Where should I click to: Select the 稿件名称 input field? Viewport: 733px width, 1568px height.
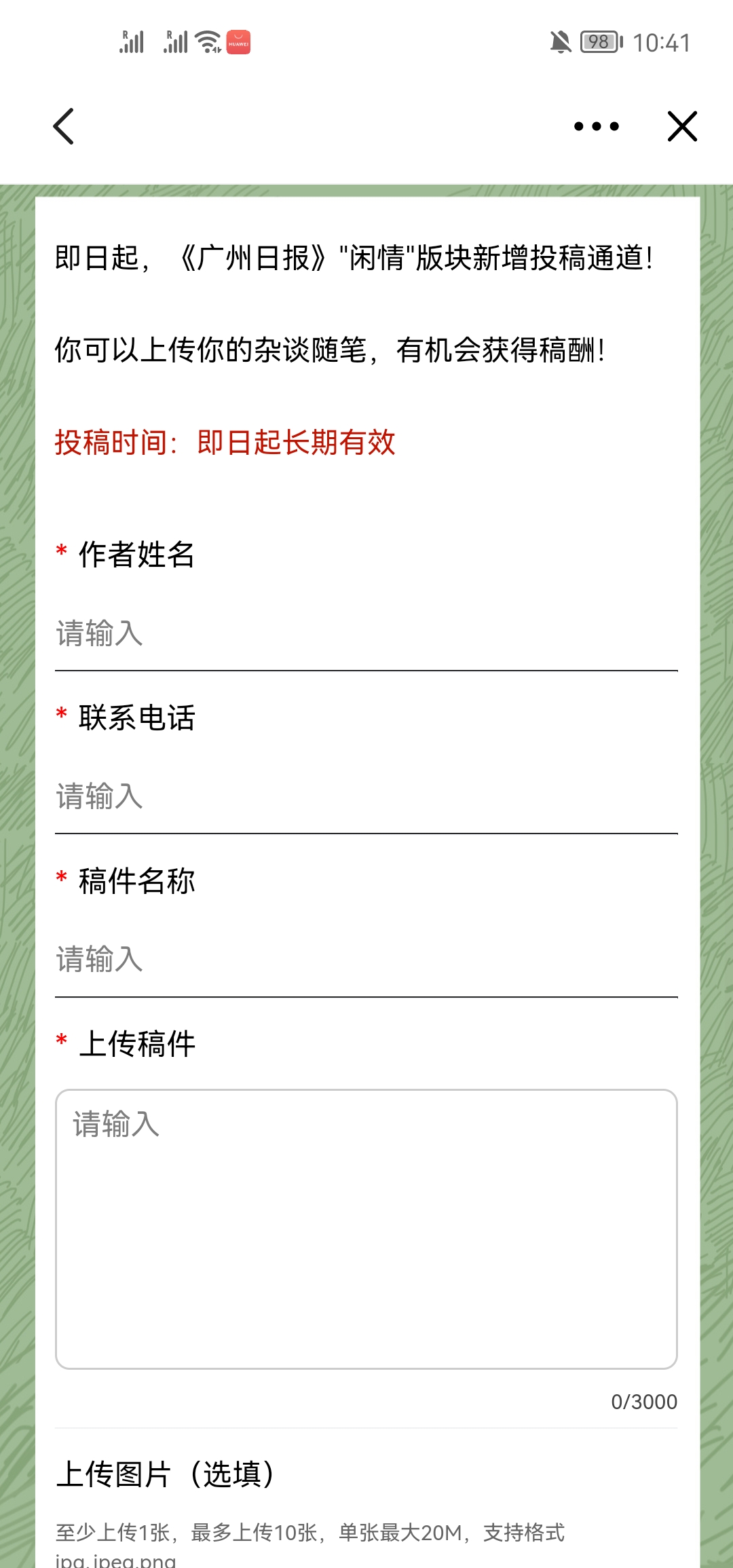366,960
